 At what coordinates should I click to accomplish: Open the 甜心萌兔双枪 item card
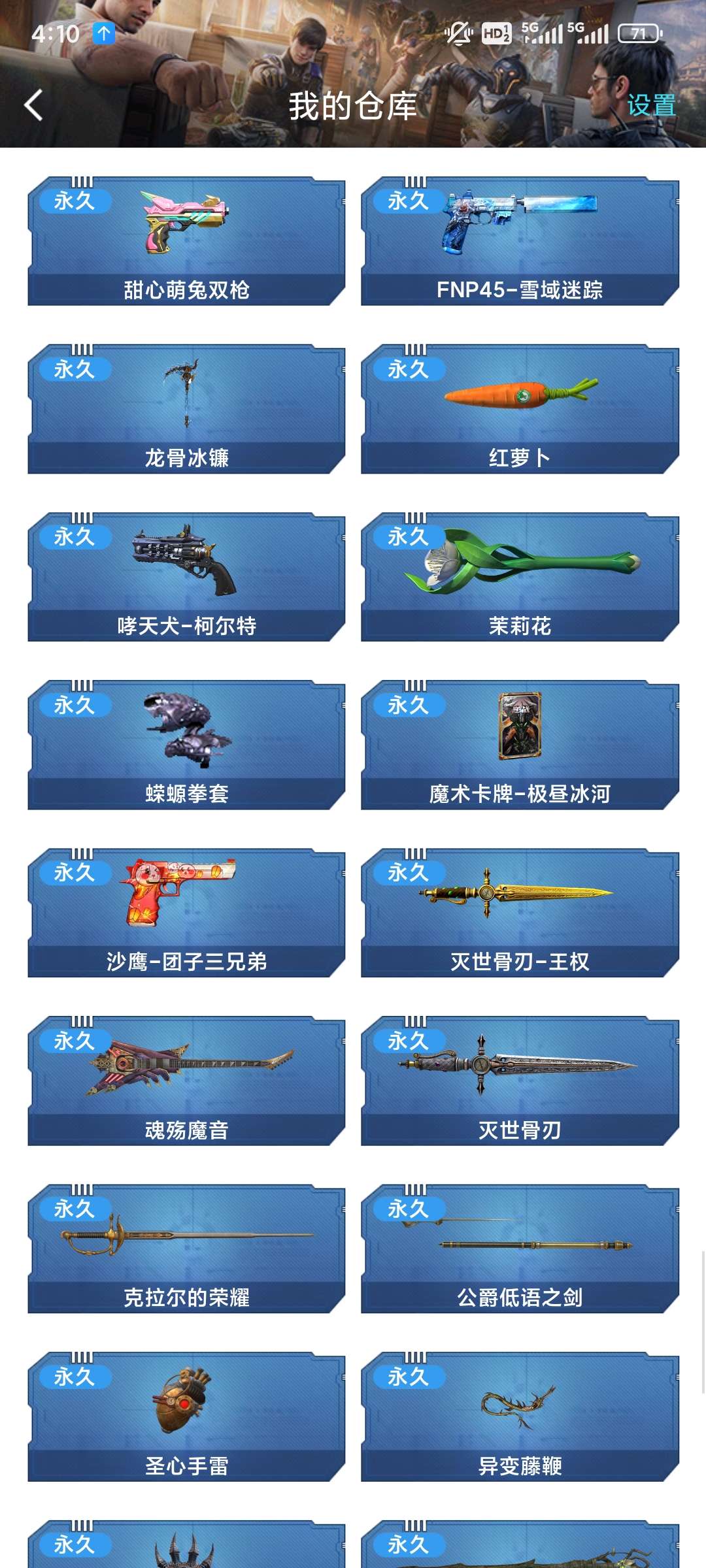(186, 240)
